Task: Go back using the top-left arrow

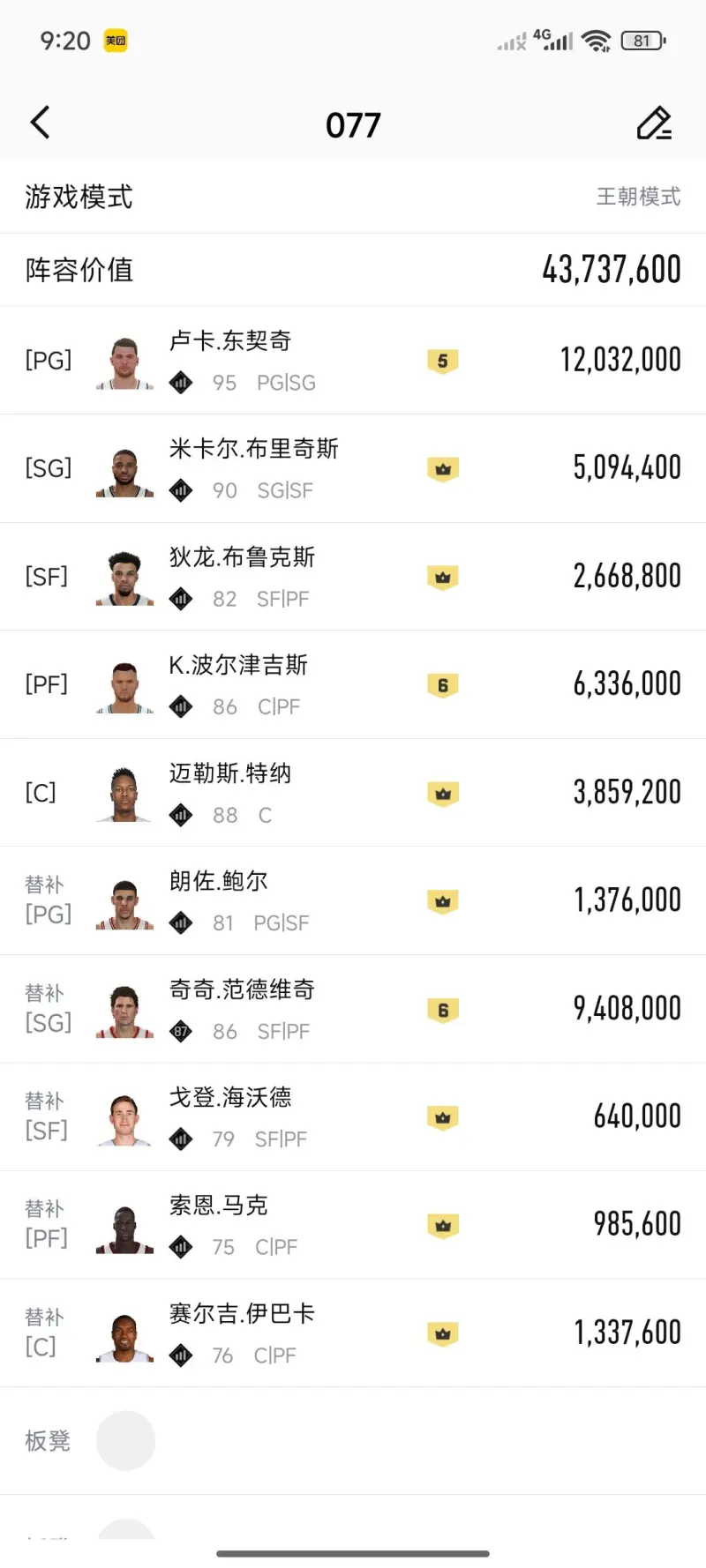Action: (40, 123)
